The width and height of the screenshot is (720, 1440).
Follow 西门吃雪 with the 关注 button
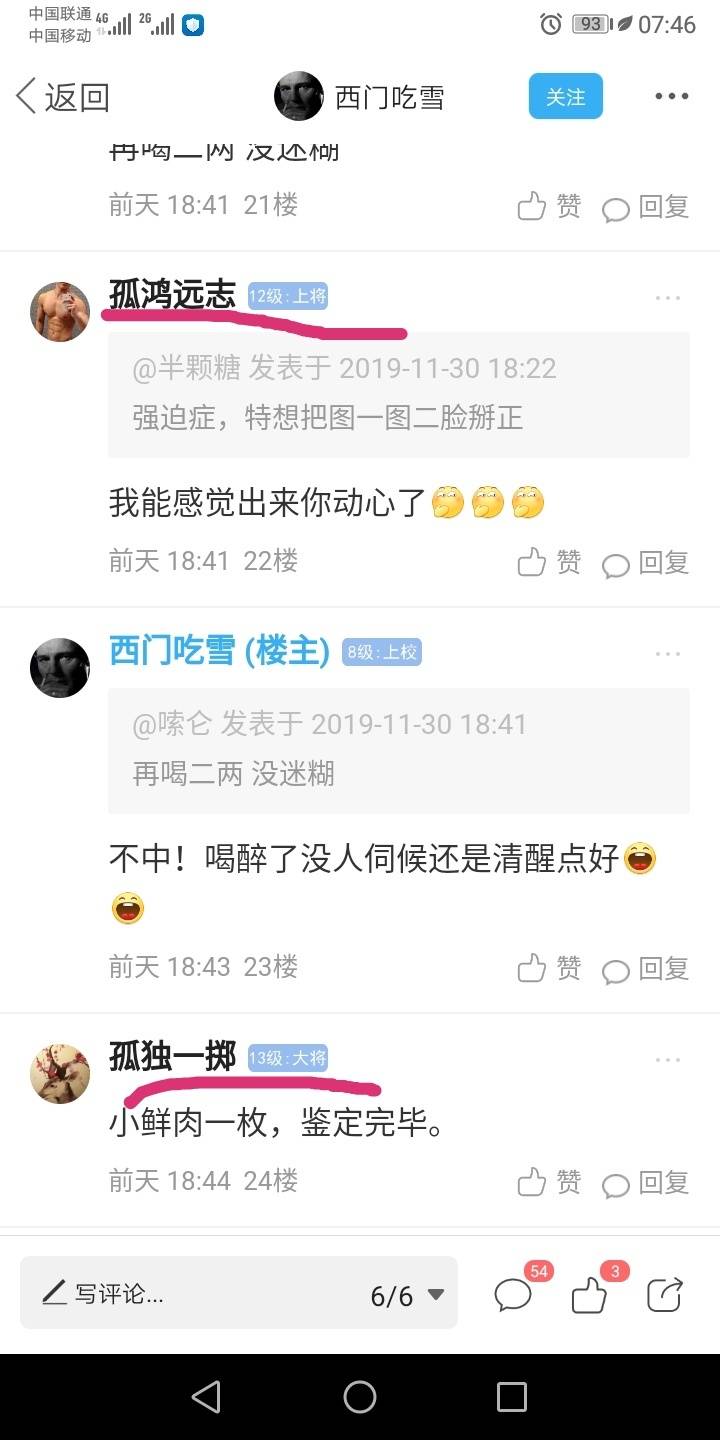[565, 97]
